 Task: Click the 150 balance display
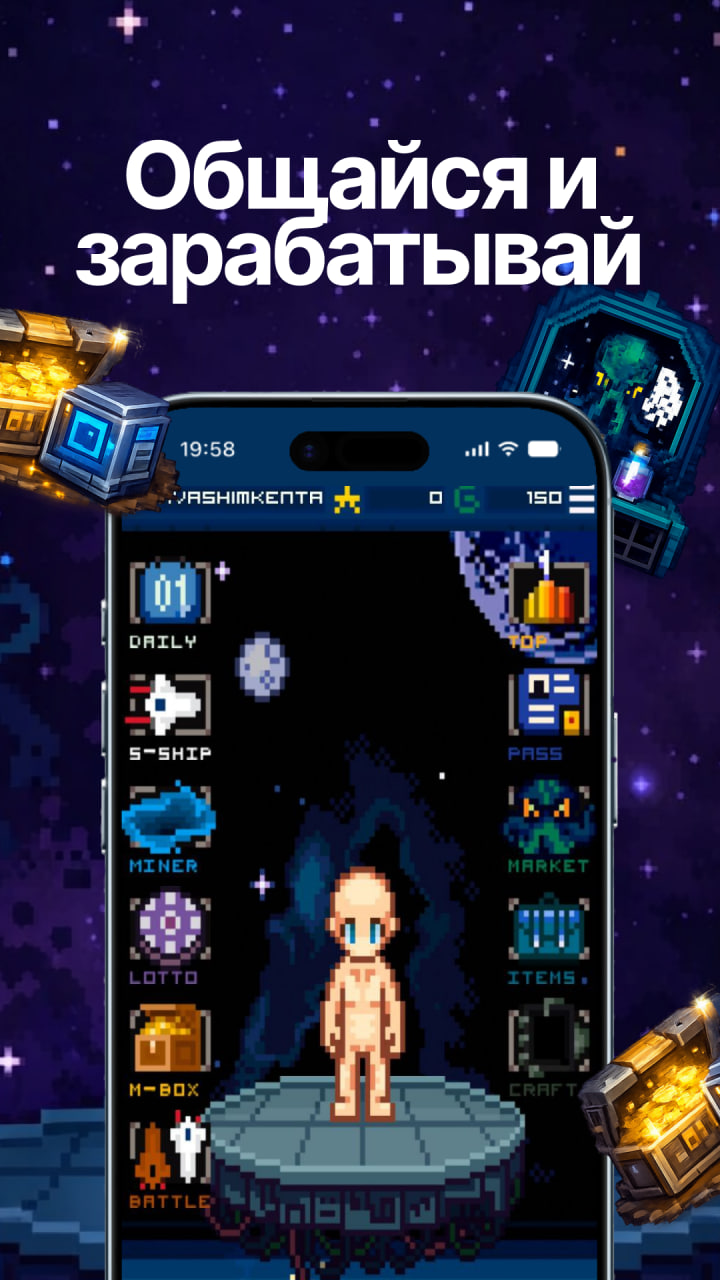click(x=540, y=495)
